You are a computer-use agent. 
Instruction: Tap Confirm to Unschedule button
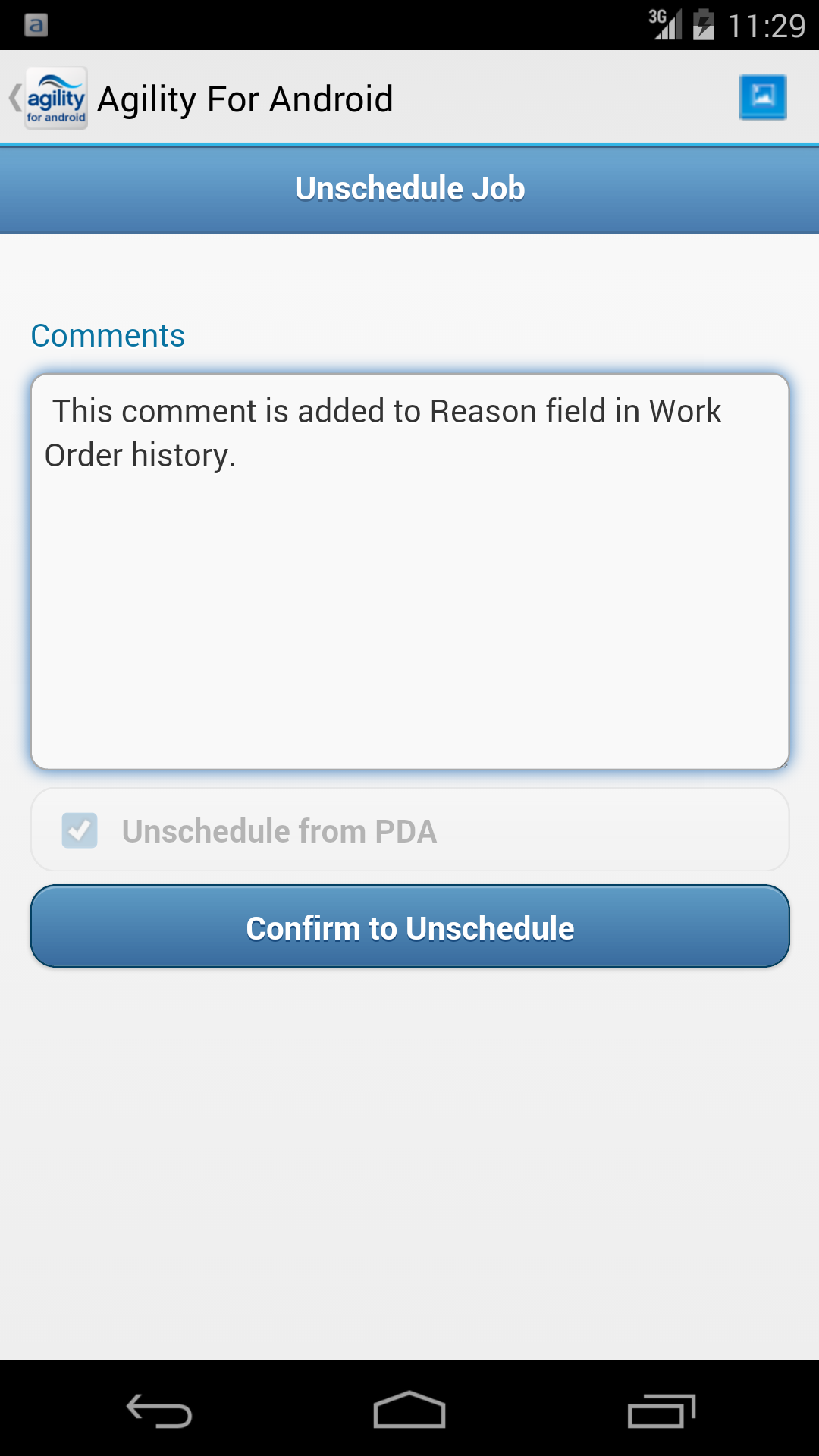coord(409,927)
